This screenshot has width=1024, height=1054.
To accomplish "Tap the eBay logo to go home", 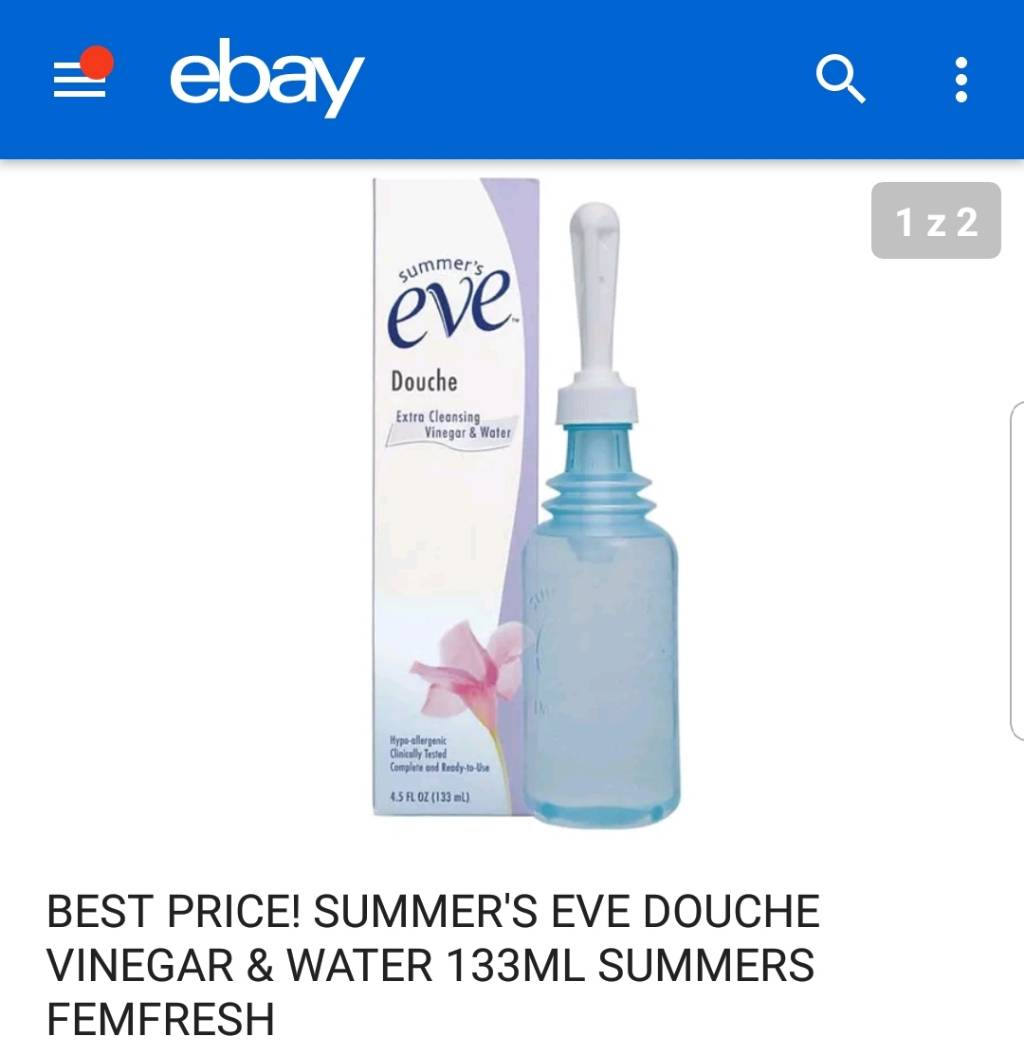I will [x=266, y=78].
